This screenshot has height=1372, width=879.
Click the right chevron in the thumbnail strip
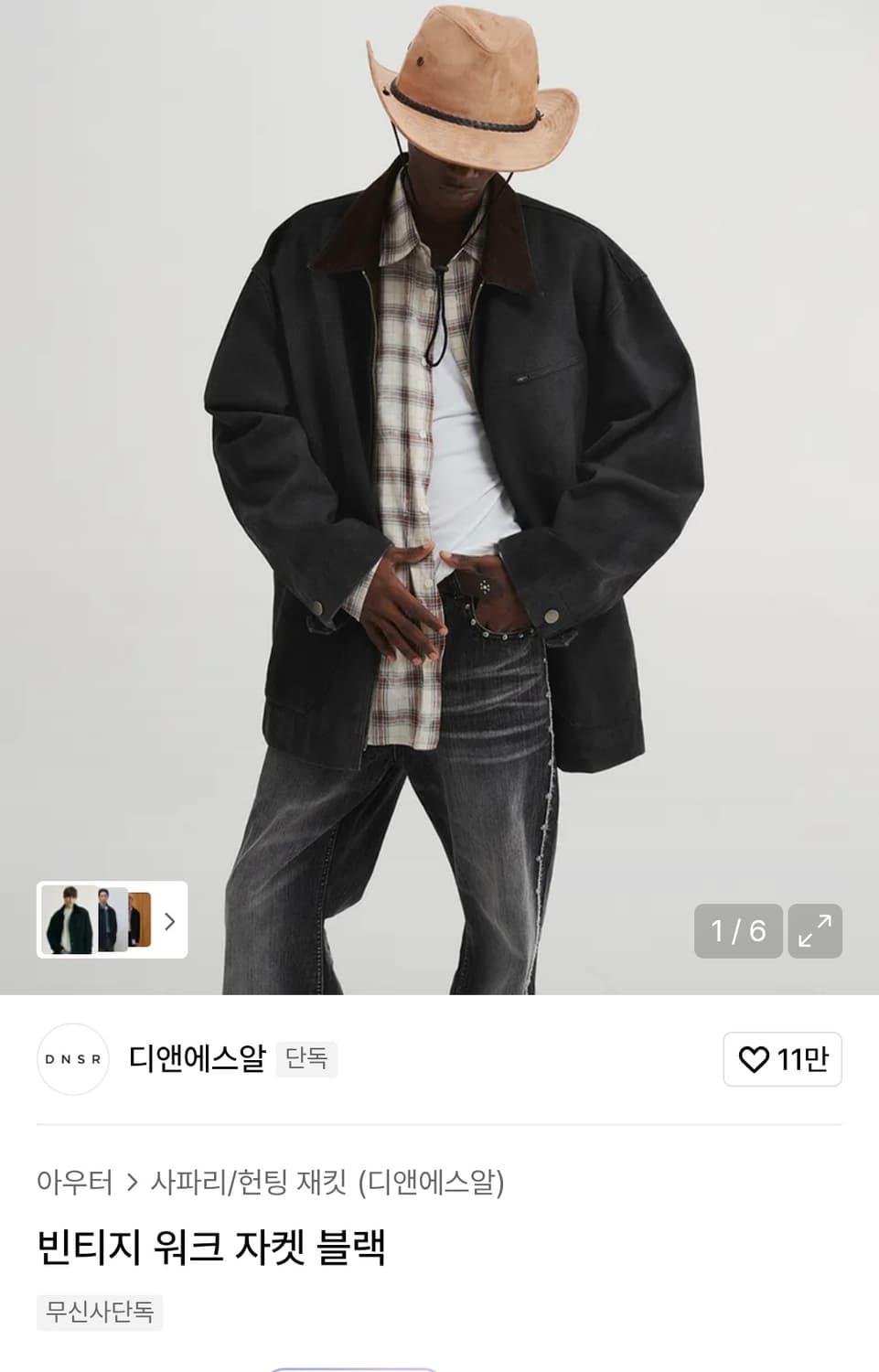click(x=169, y=922)
